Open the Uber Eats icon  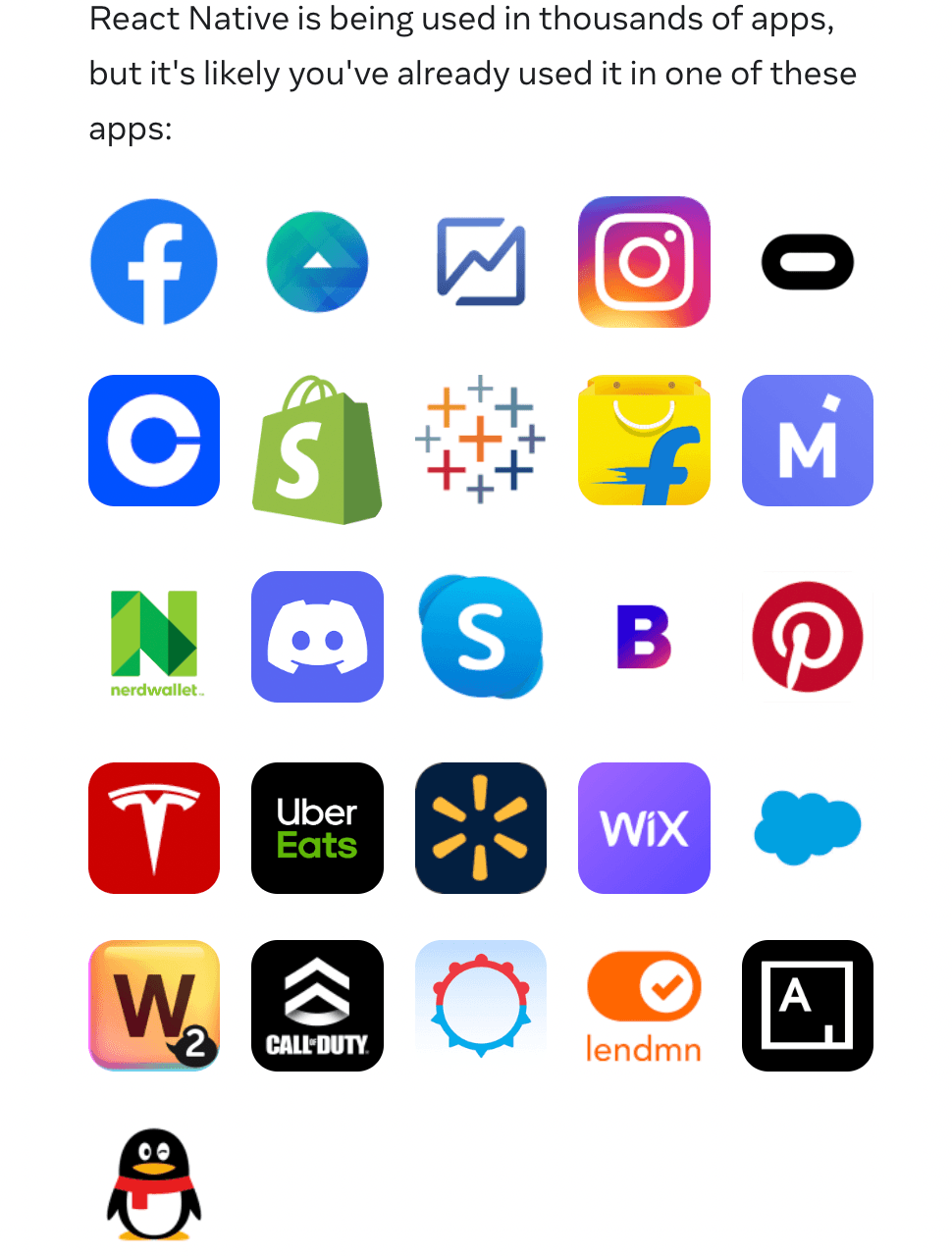[x=317, y=828]
